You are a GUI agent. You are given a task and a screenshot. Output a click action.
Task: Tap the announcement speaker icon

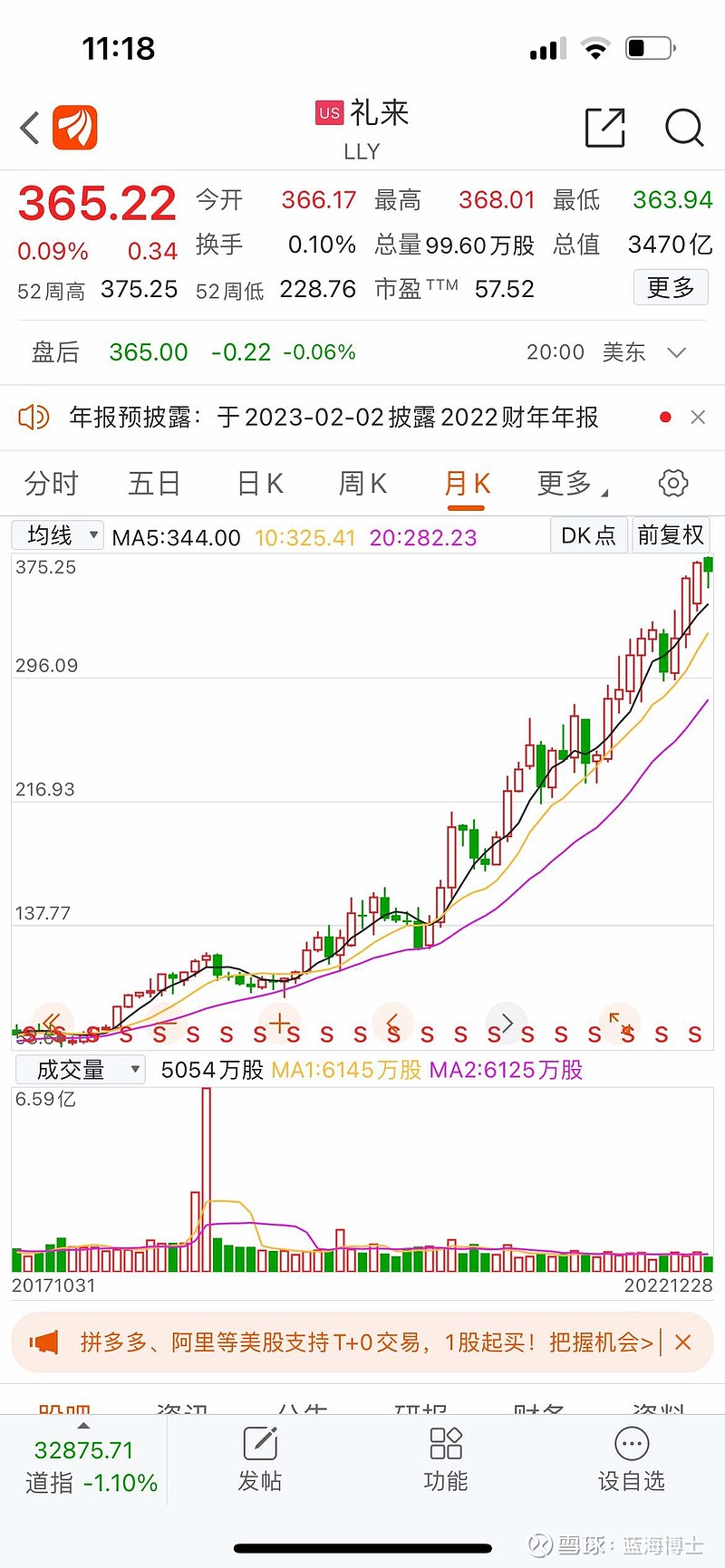34,418
